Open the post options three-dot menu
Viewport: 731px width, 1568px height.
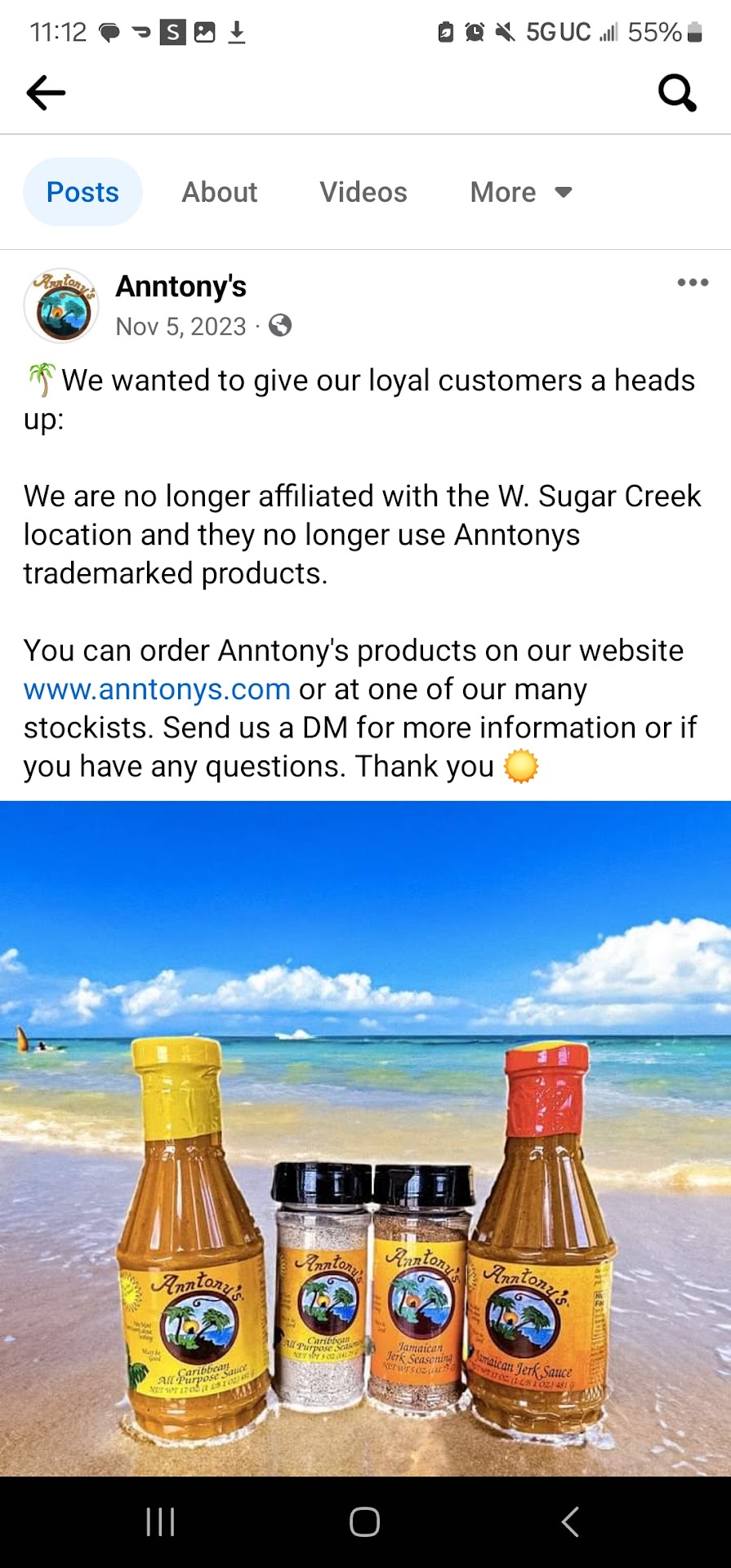pos(692,283)
